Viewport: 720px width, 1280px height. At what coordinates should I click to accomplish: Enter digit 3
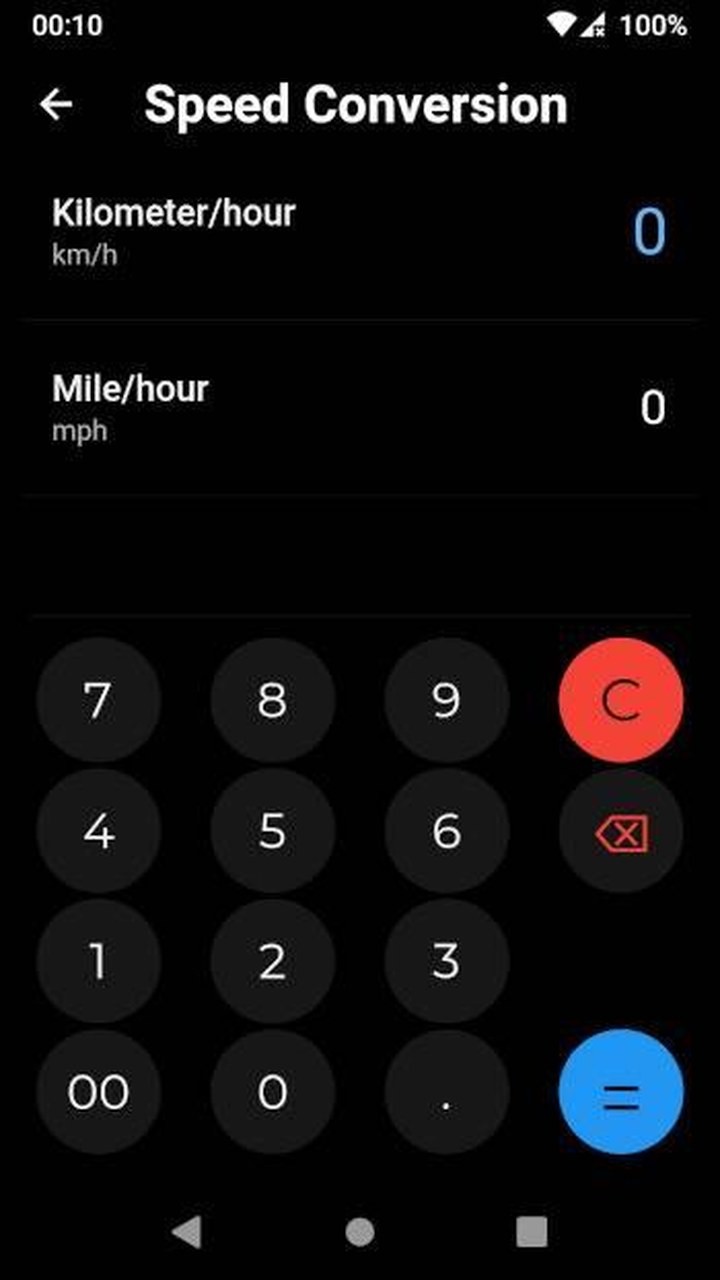click(x=446, y=961)
